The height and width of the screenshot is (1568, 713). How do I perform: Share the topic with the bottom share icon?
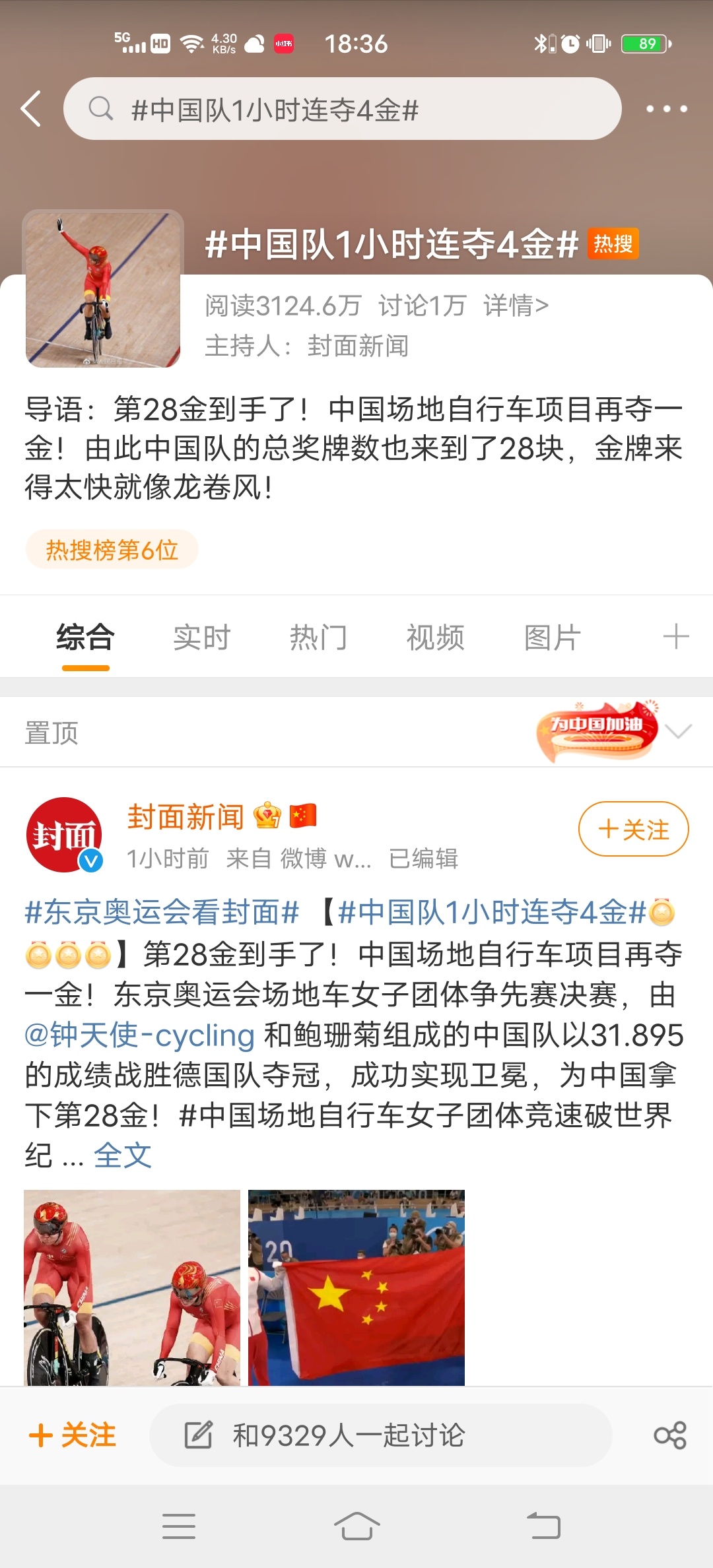(670, 1435)
